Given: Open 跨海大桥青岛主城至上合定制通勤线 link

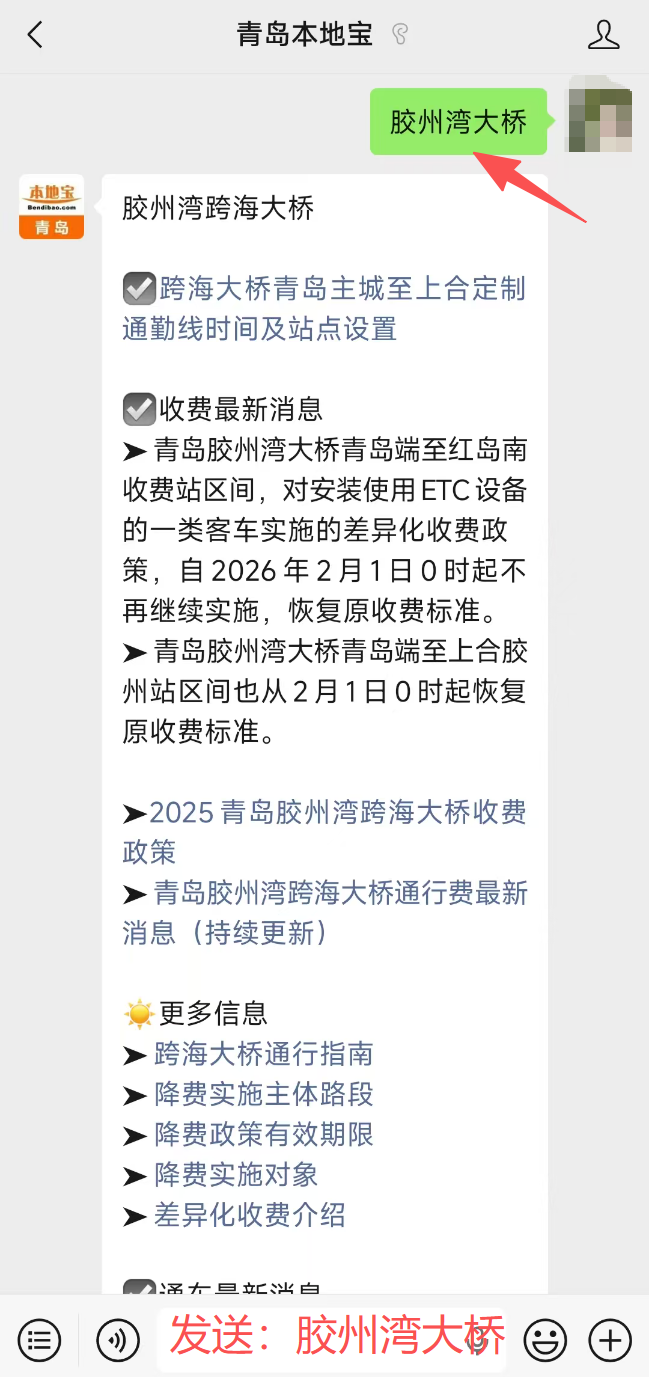Looking at the screenshot, I should coord(324,308).
